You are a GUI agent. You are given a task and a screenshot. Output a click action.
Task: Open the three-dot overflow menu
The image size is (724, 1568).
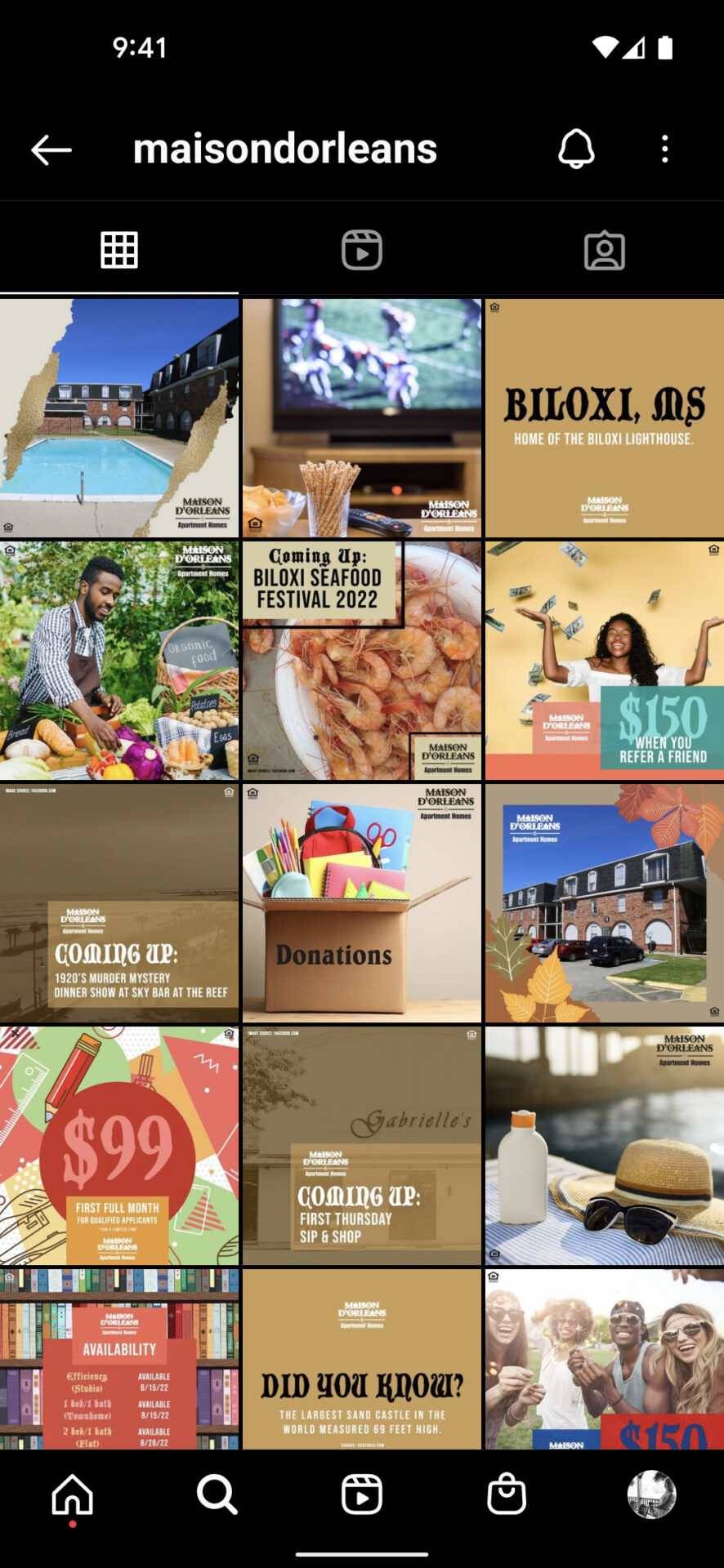click(x=664, y=149)
